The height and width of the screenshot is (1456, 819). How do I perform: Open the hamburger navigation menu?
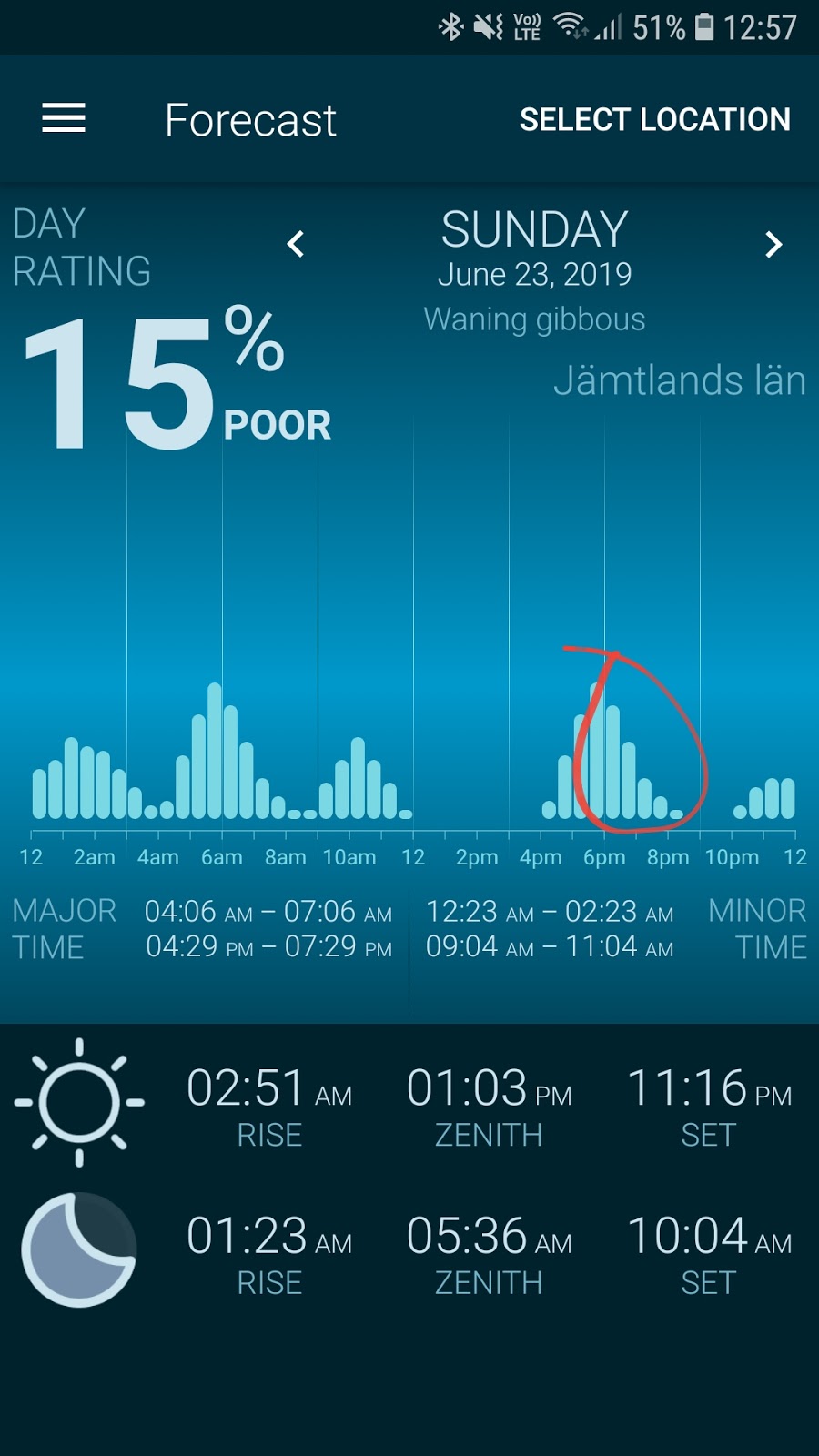click(x=64, y=118)
